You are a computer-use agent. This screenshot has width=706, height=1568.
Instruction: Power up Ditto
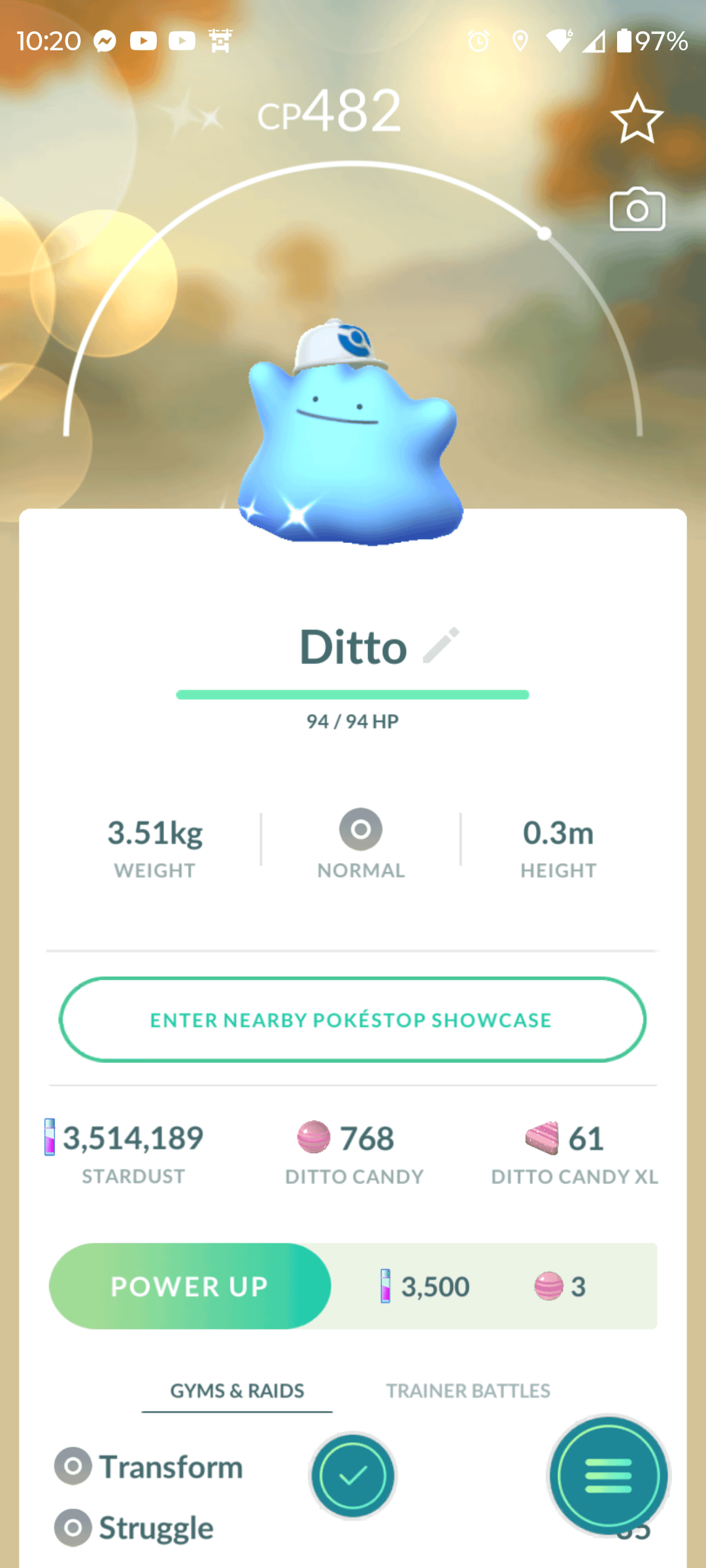point(190,1286)
